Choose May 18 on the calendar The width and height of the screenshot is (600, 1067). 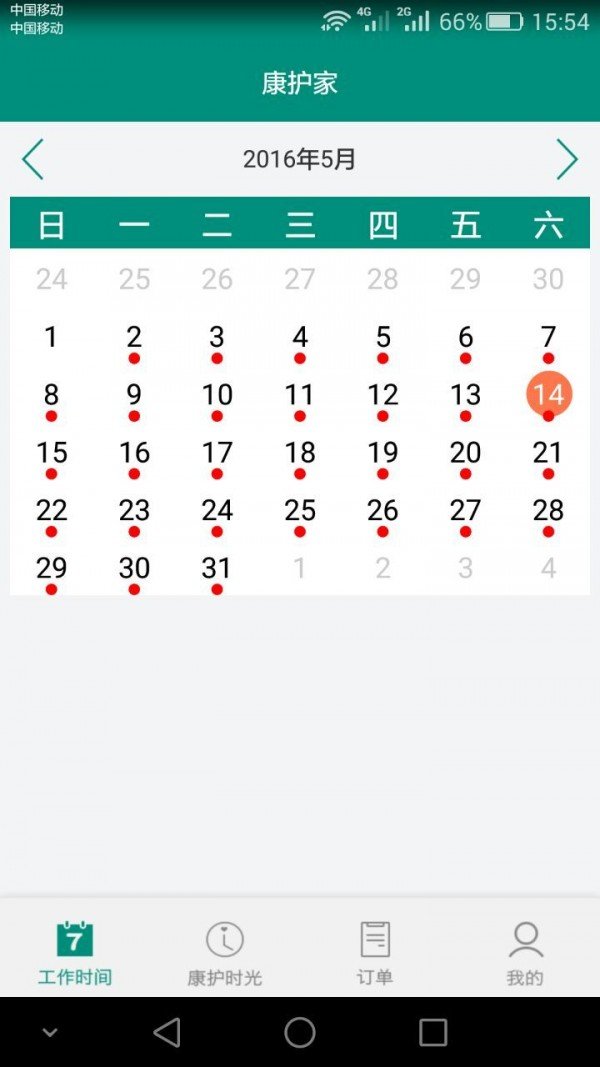pos(300,453)
